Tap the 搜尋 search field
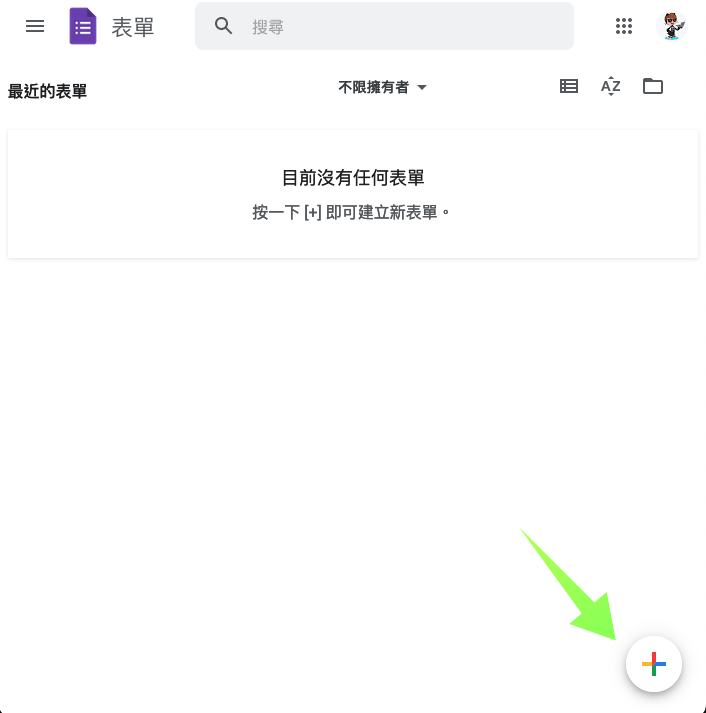 (400, 27)
